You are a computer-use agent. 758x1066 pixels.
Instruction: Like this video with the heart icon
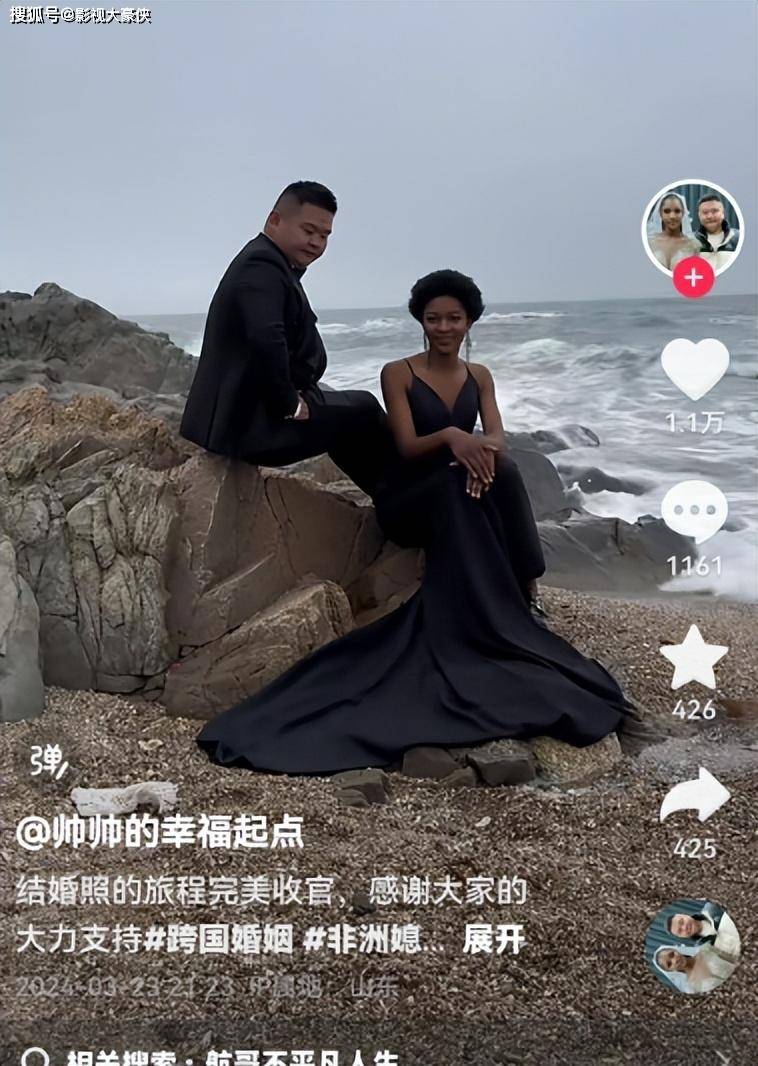pyautogui.click(x=695, y=368)
